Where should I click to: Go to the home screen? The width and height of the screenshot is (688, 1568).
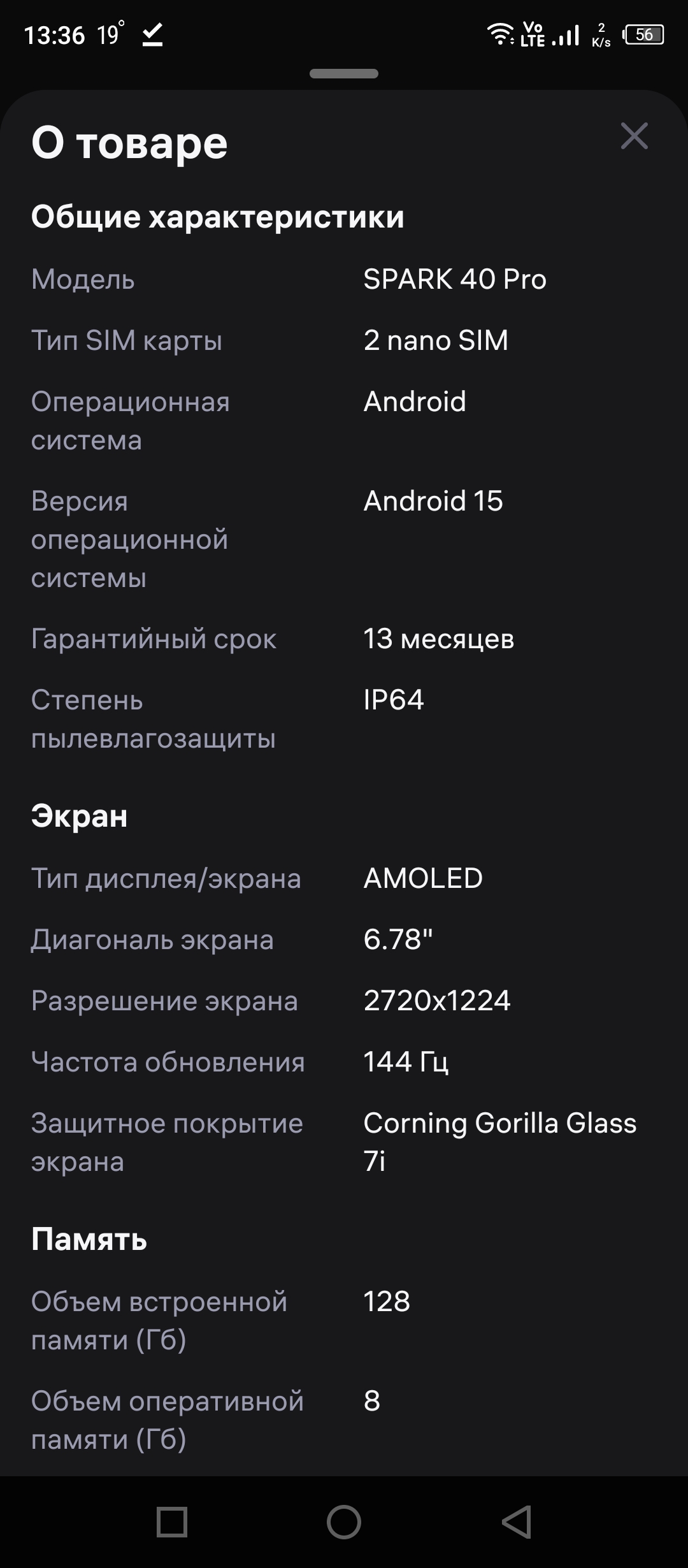[x=344, y=1523]
